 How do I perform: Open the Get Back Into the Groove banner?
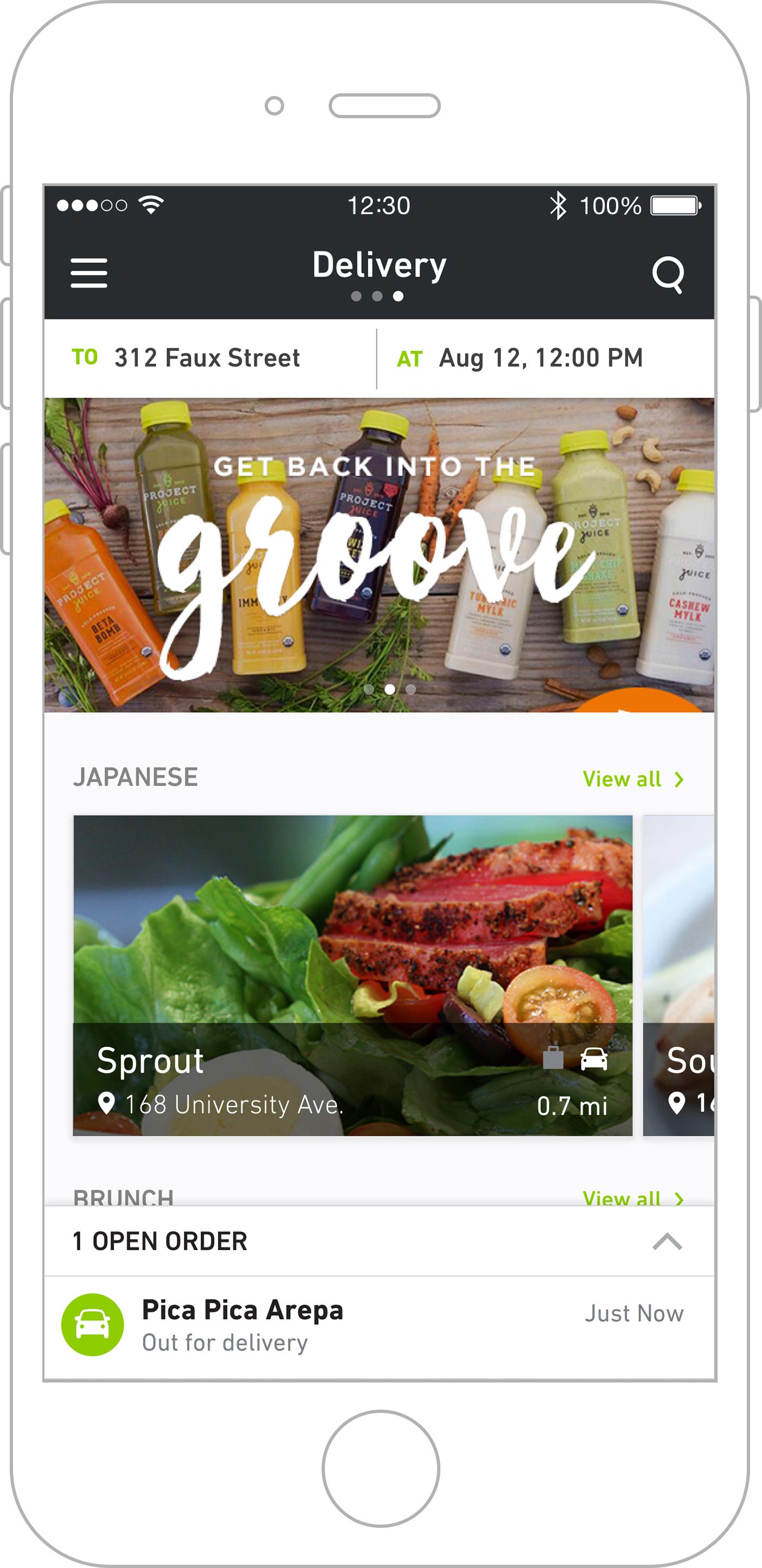pyautogui.click(x=379, y=554)
